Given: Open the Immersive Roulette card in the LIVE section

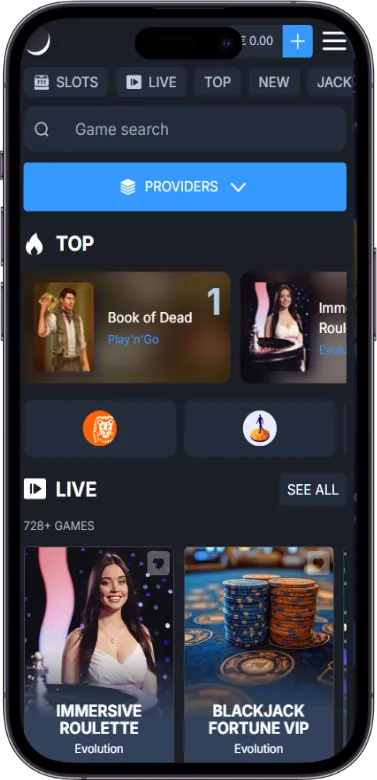Looking at the screenshot, I should tap(99, 654).
